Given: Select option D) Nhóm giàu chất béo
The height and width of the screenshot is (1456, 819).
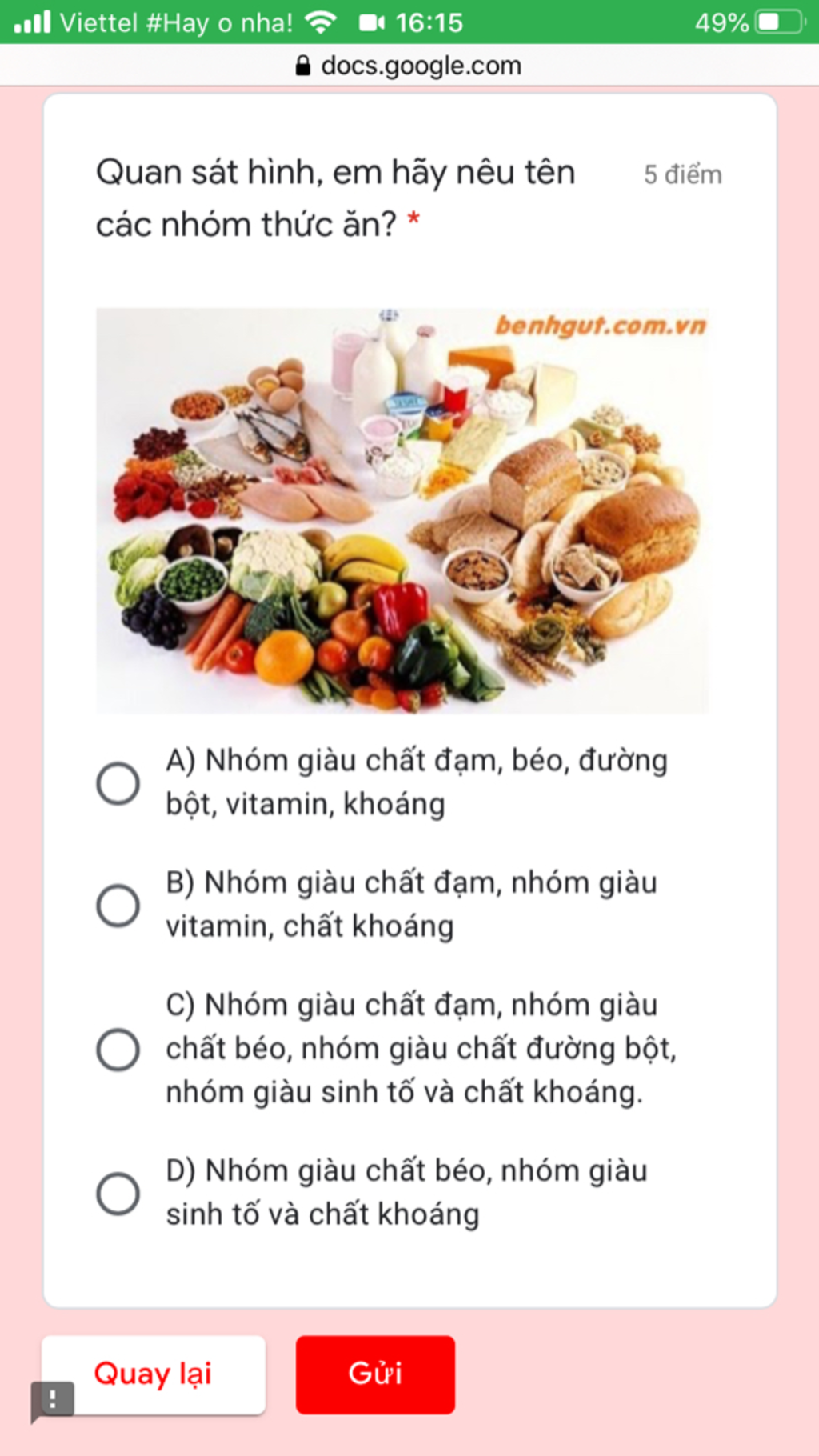Looking at the screenshot, I should tap(118, 1193).
